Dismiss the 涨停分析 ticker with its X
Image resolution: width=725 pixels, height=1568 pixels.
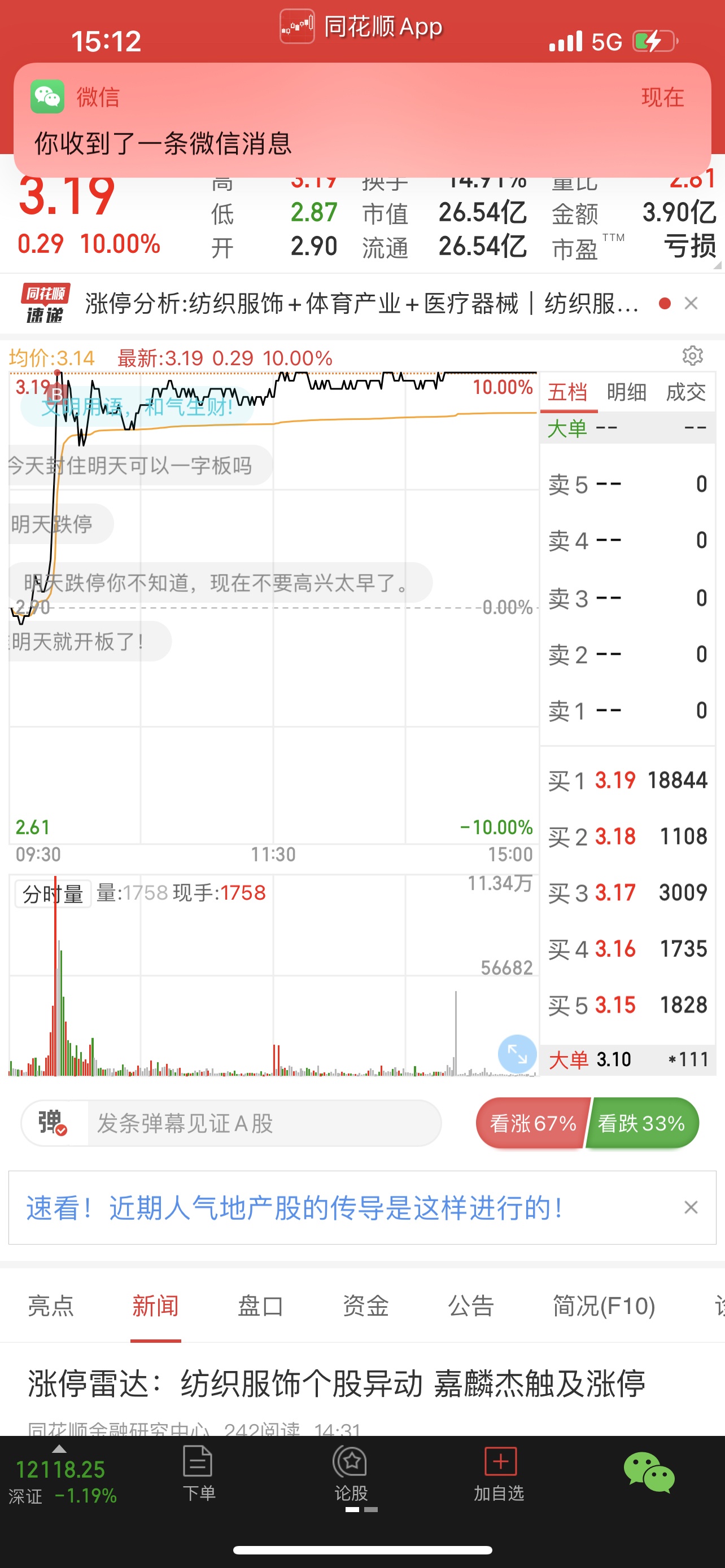coord(691,303)
